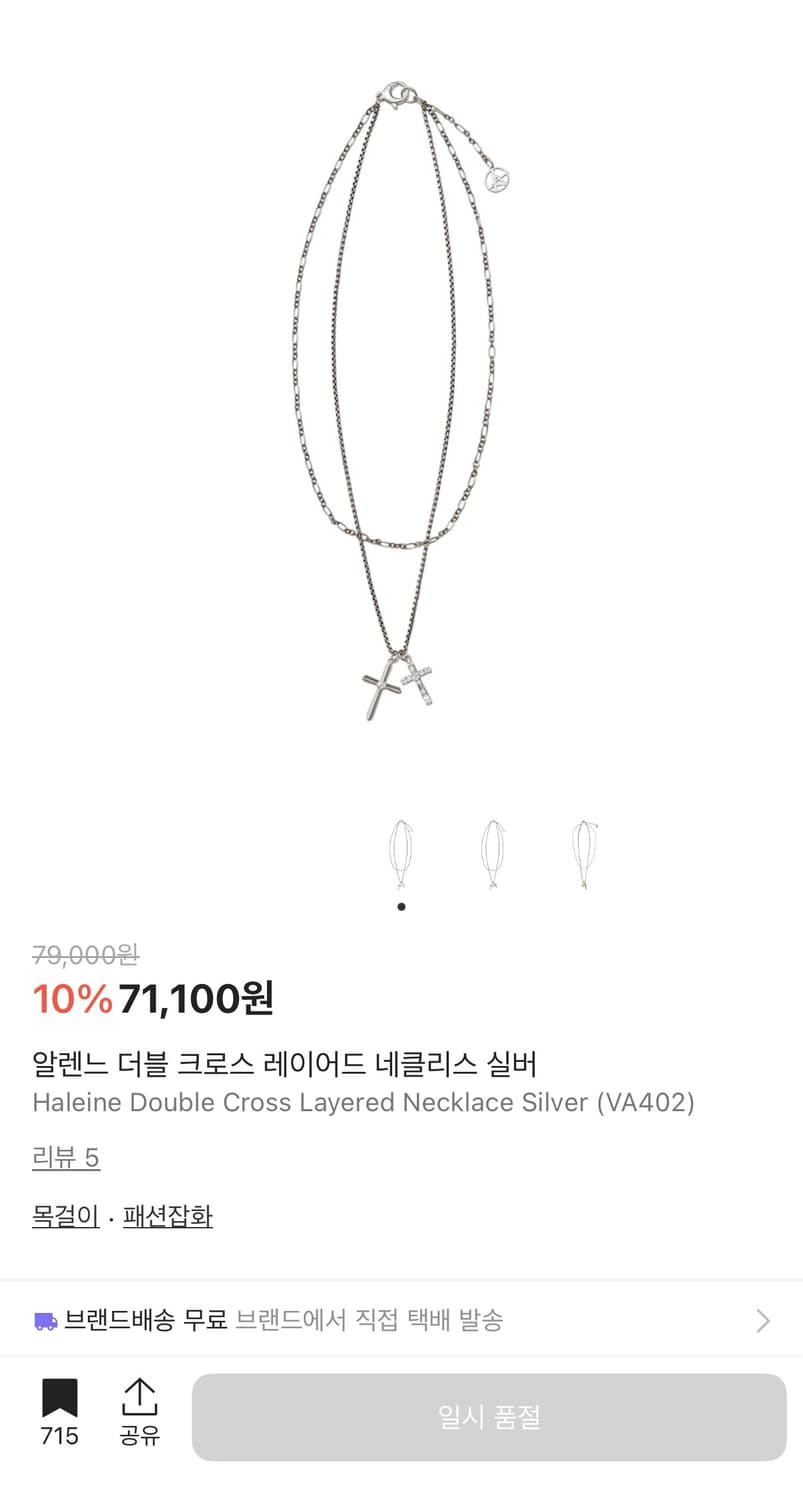803x1500 pixels.
Task: Click the delivery truck icon next to 브랜드배송
Action: 46,1320
